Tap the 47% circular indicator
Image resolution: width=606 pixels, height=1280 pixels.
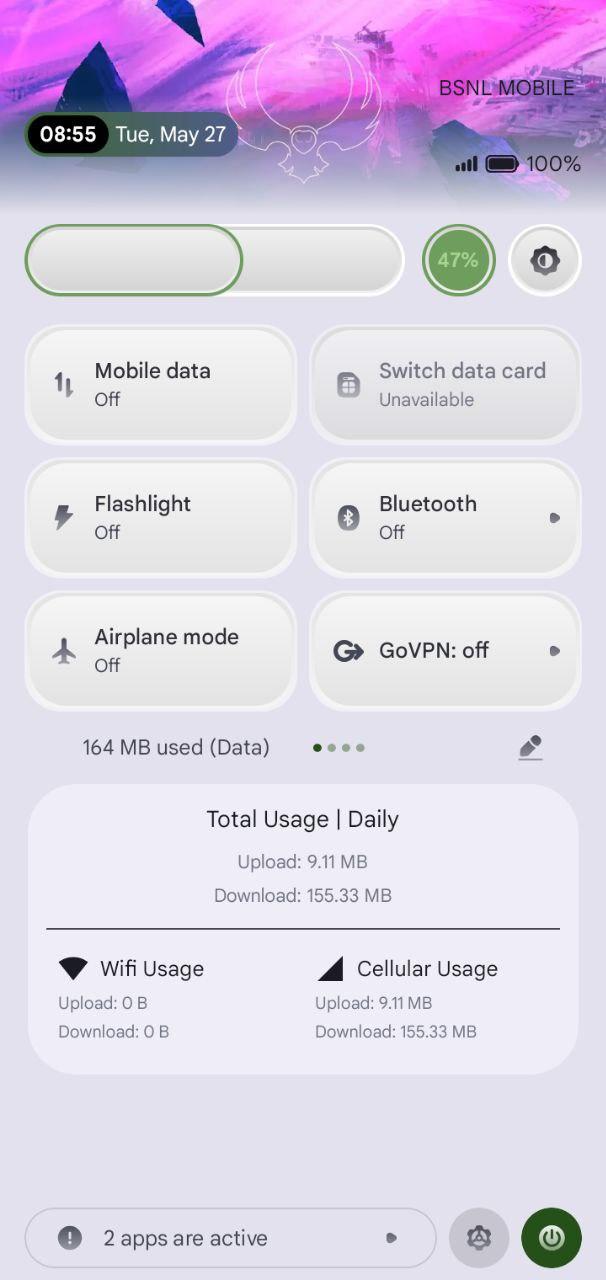458,260
